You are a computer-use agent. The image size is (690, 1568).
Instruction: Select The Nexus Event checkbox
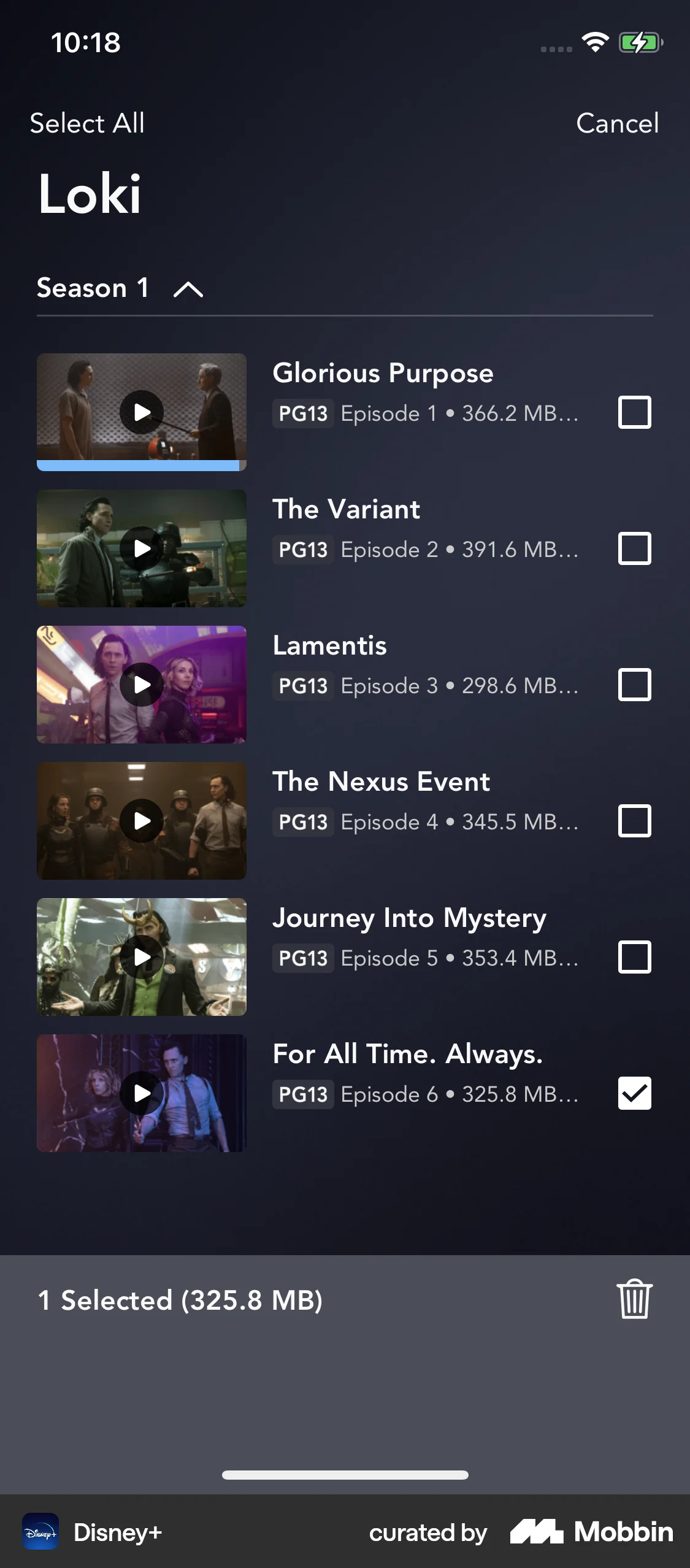point(635,821)
